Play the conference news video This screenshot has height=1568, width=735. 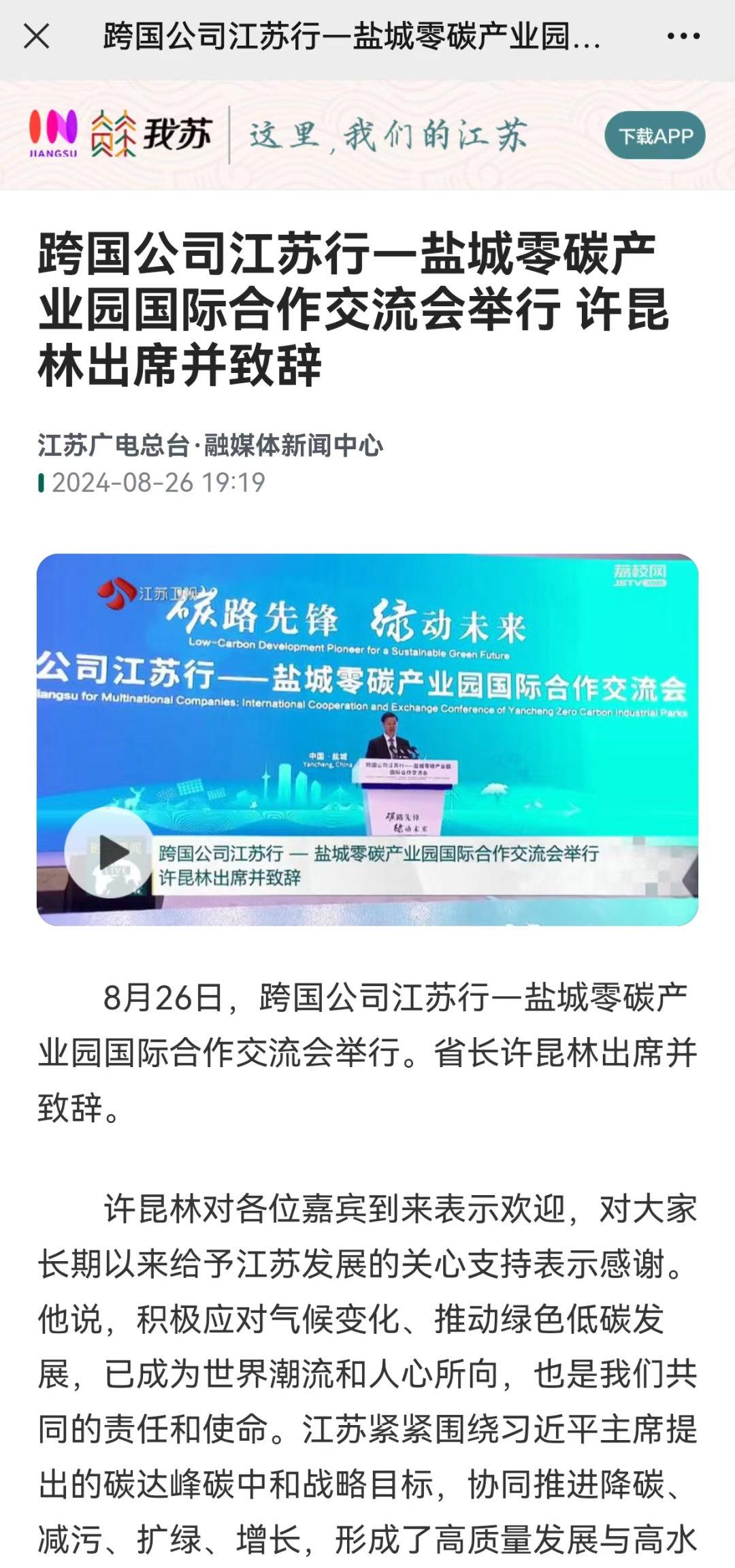pyautogui.click(x=109, y=852)
